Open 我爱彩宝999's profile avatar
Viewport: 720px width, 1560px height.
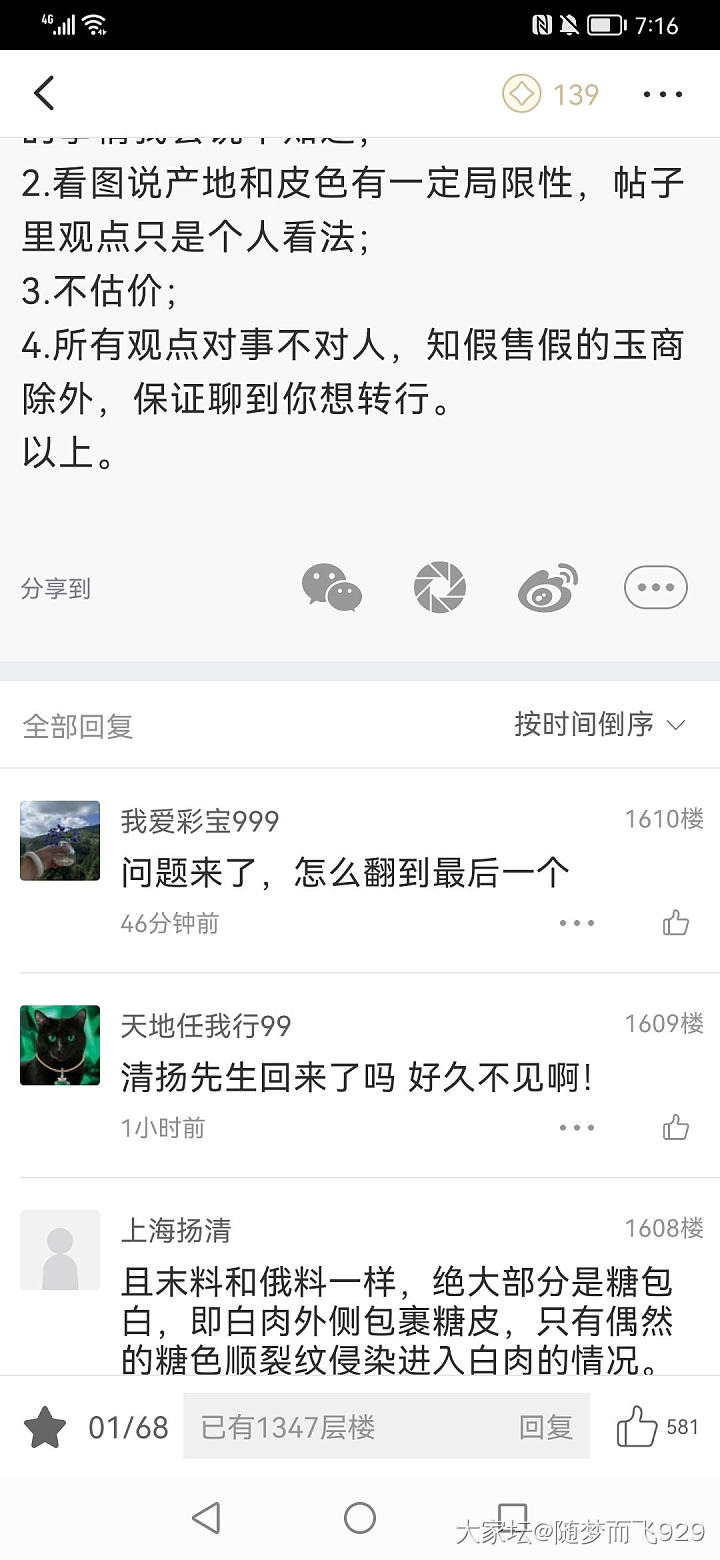click(x=60, y=840)
